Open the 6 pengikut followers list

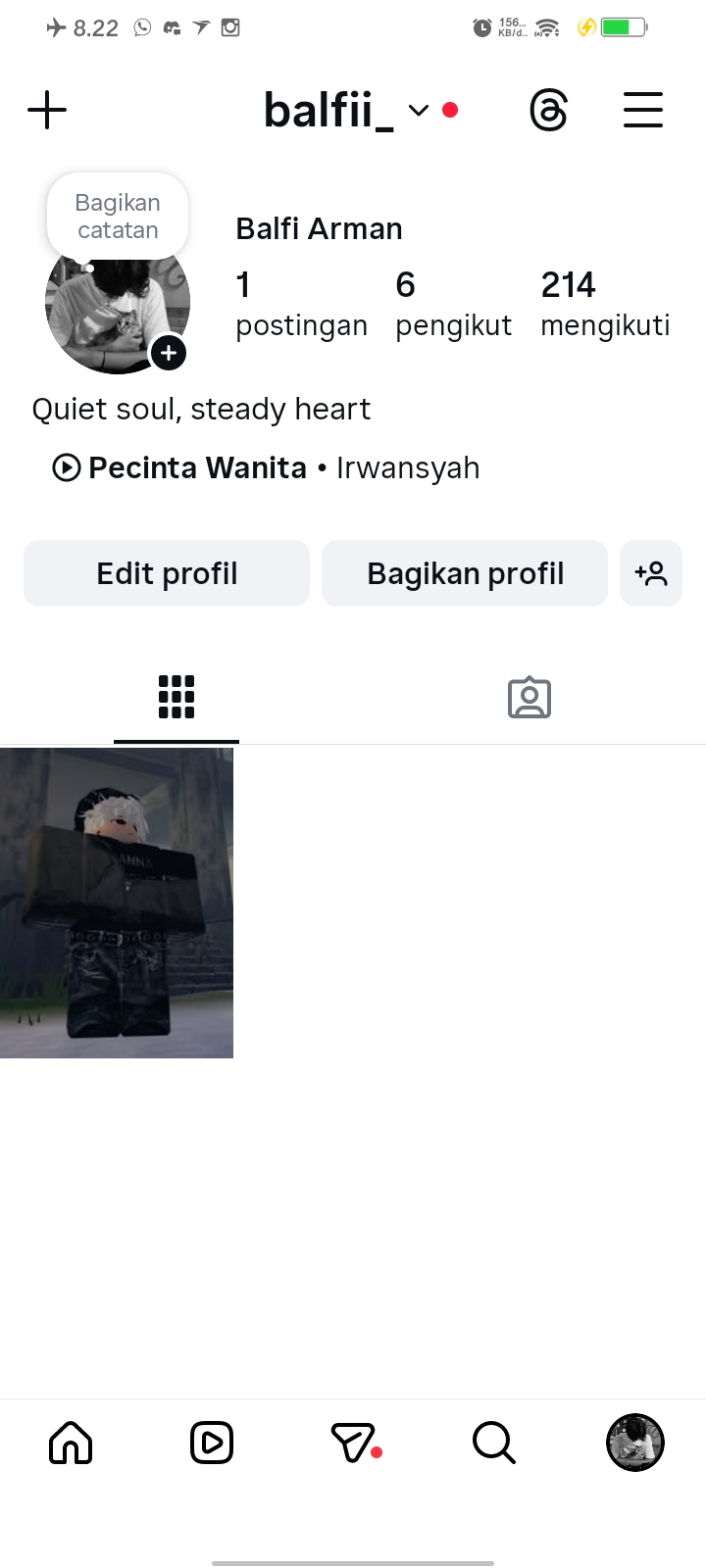[453, 304]
